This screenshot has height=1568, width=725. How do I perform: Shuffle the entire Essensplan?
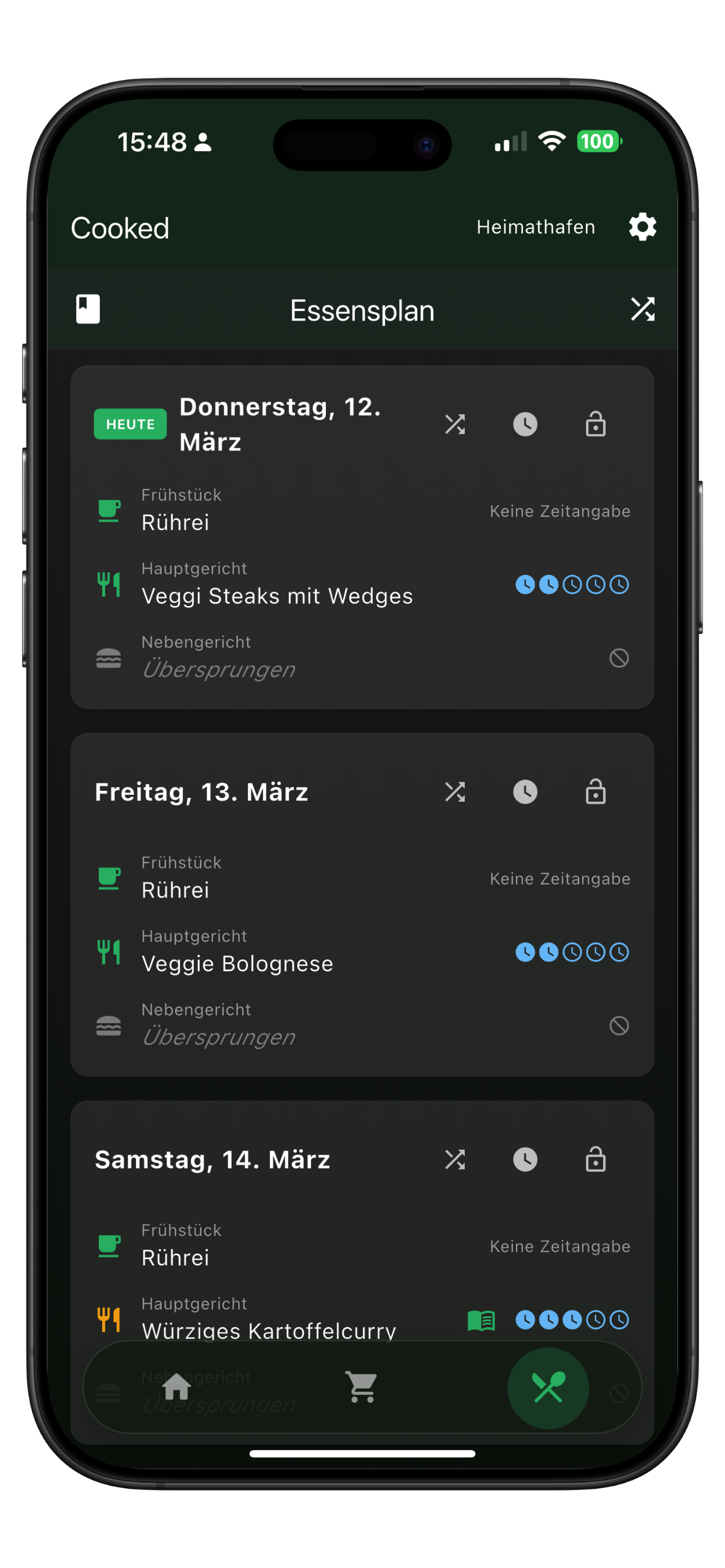click(642, 309)
